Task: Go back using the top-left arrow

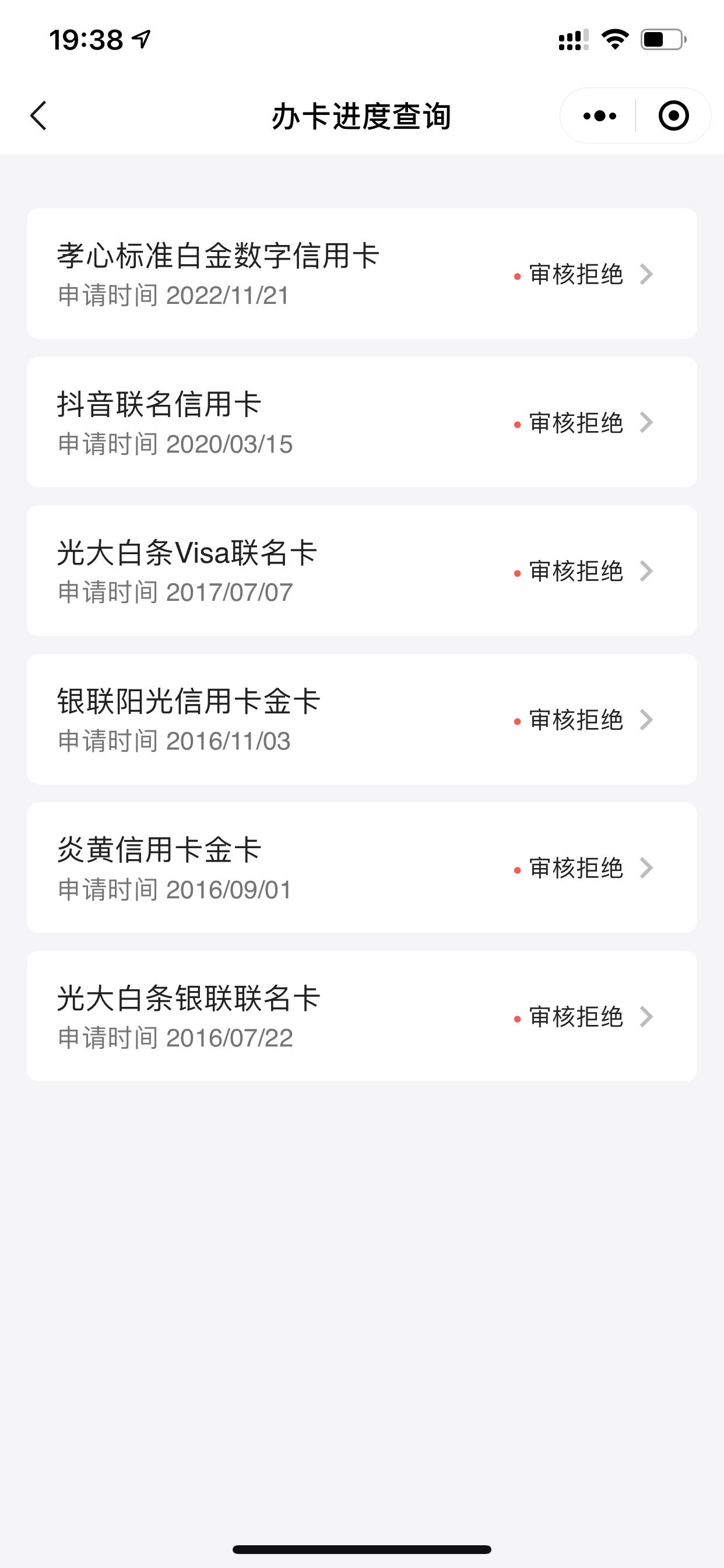Action: coord(38,116)
